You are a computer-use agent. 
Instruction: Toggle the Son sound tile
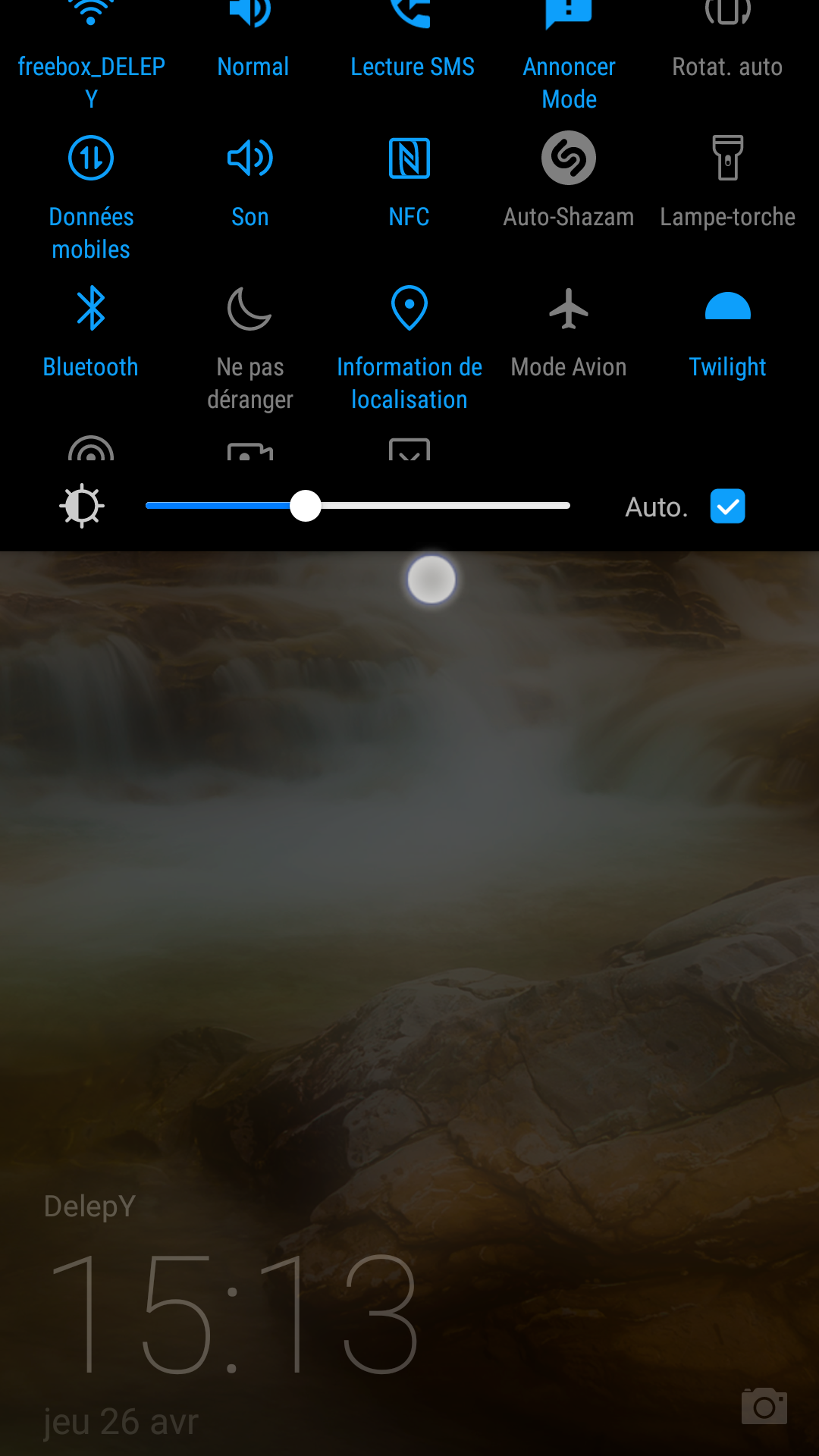[x=250, y=159]
